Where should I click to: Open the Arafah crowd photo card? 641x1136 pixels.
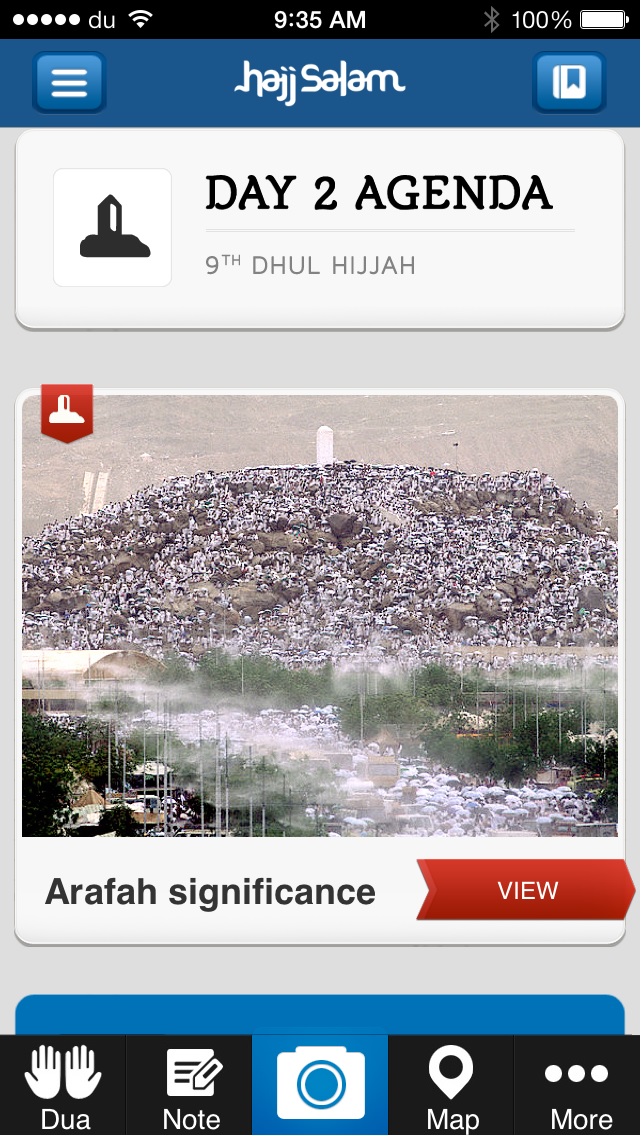(320, 615)
